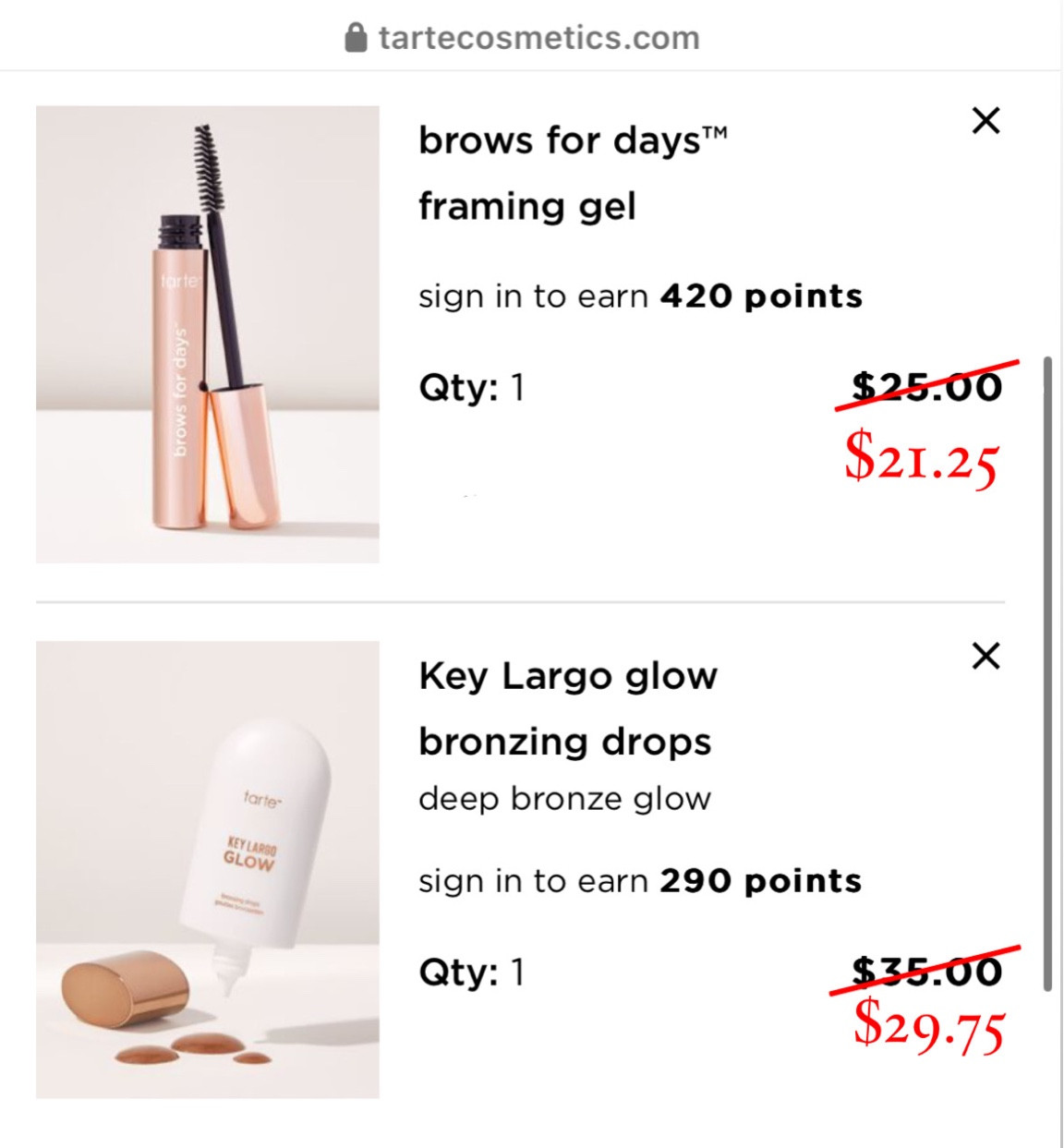Viewport: 1064px width, 1148px height.
Task: Click the Qty field for bronzing drops
Action: coord(472,971)
